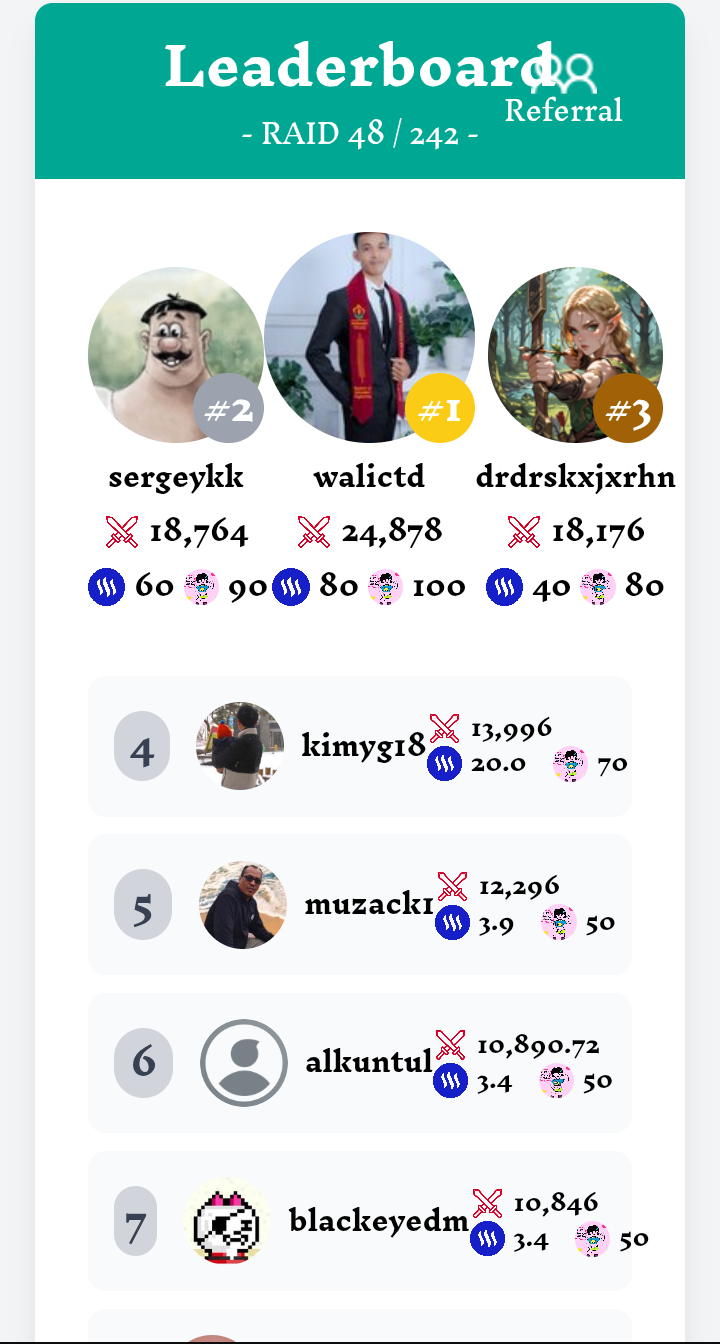Open the rank 4 row for kimyg18
The image size is (720, 1344).
click(x=360, y=746)
